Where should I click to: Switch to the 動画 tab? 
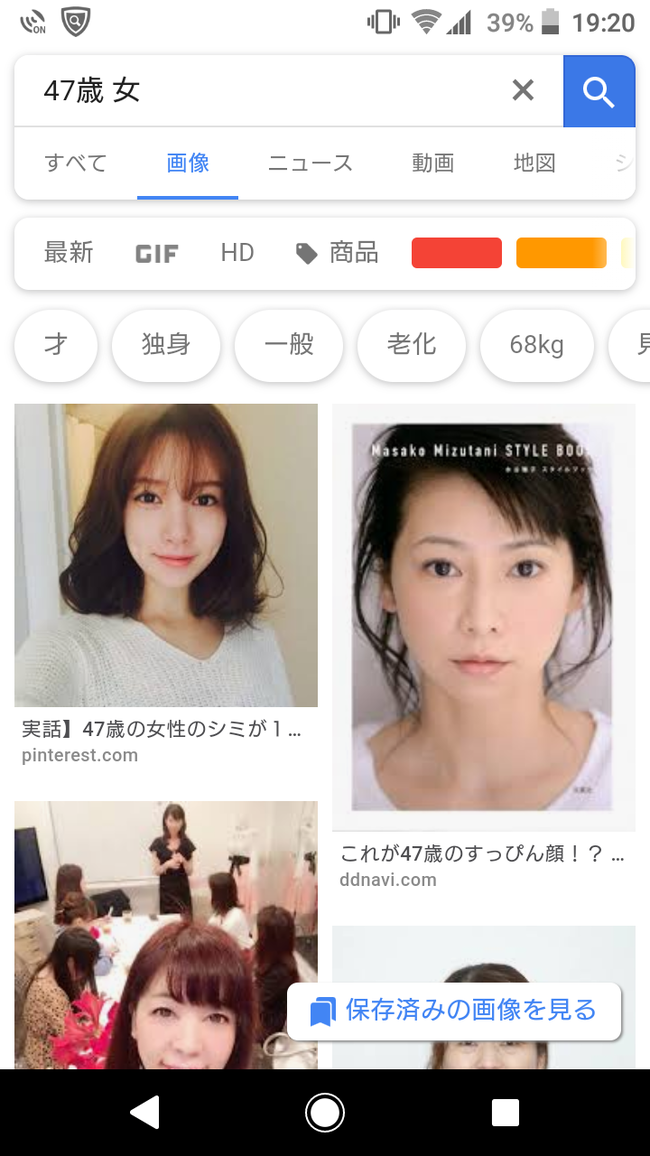432,163
